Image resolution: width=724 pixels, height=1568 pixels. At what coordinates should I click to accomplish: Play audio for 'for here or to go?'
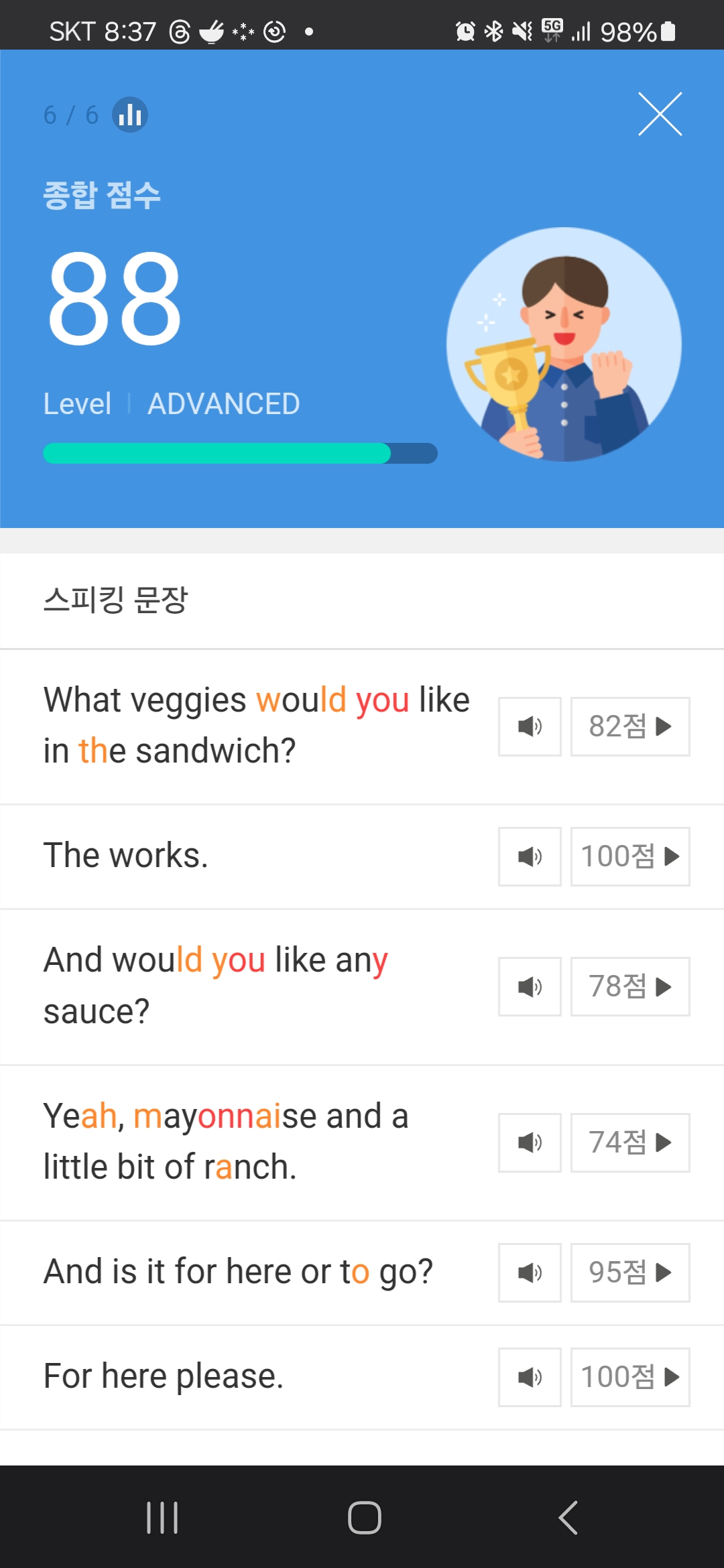coord(530,1272)
